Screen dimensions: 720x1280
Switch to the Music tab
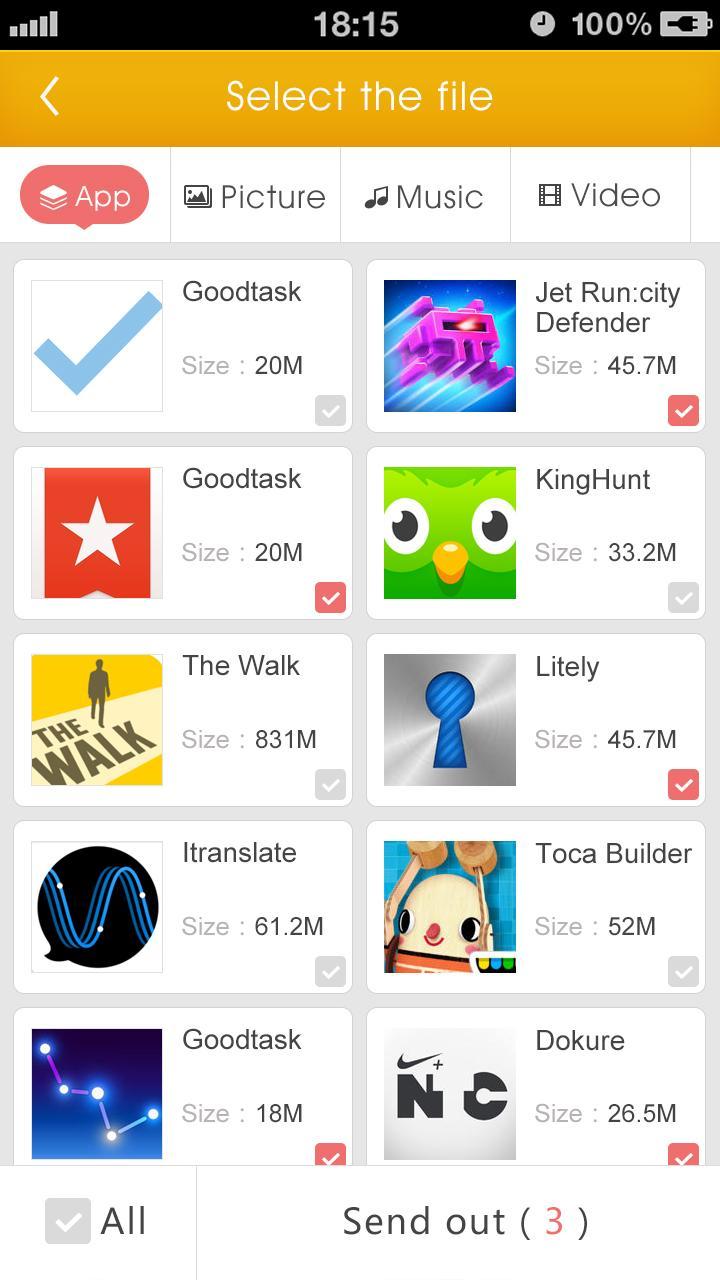tap(424, 196)
